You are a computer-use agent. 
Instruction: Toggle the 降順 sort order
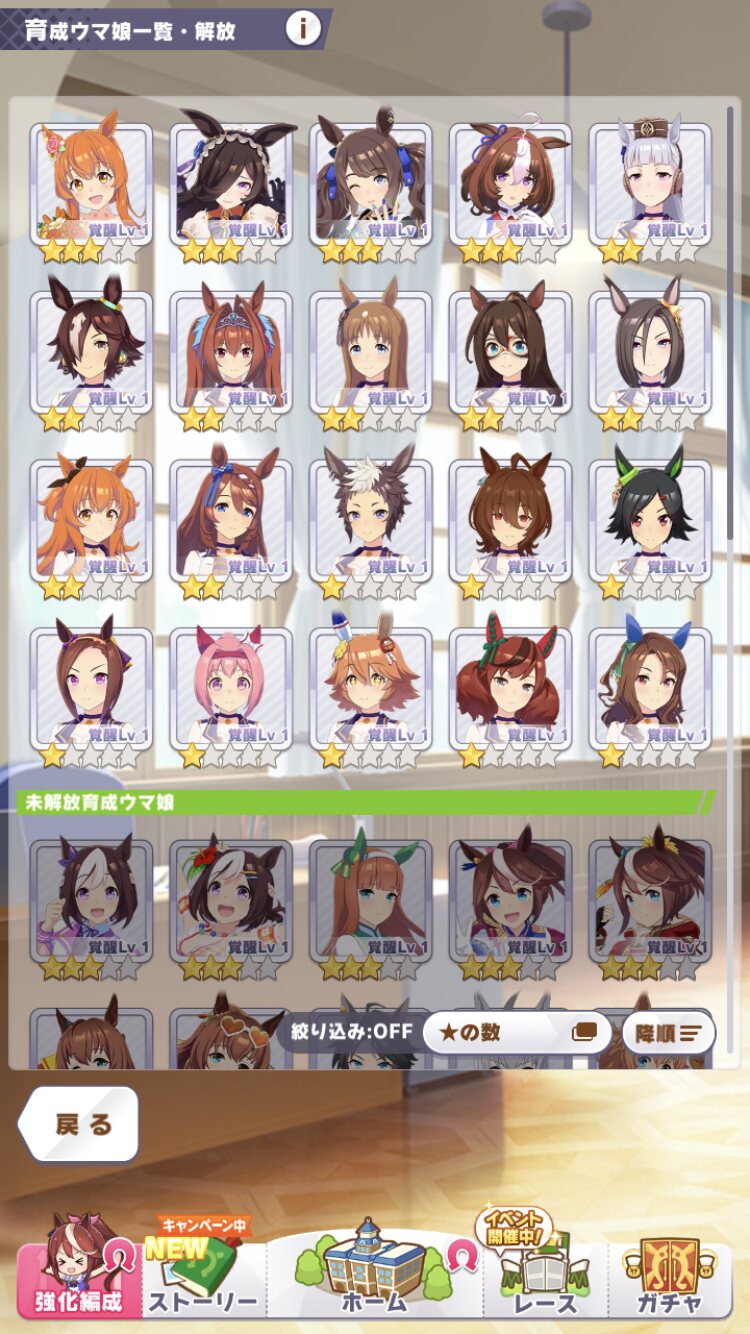[x=668, y=1032]
